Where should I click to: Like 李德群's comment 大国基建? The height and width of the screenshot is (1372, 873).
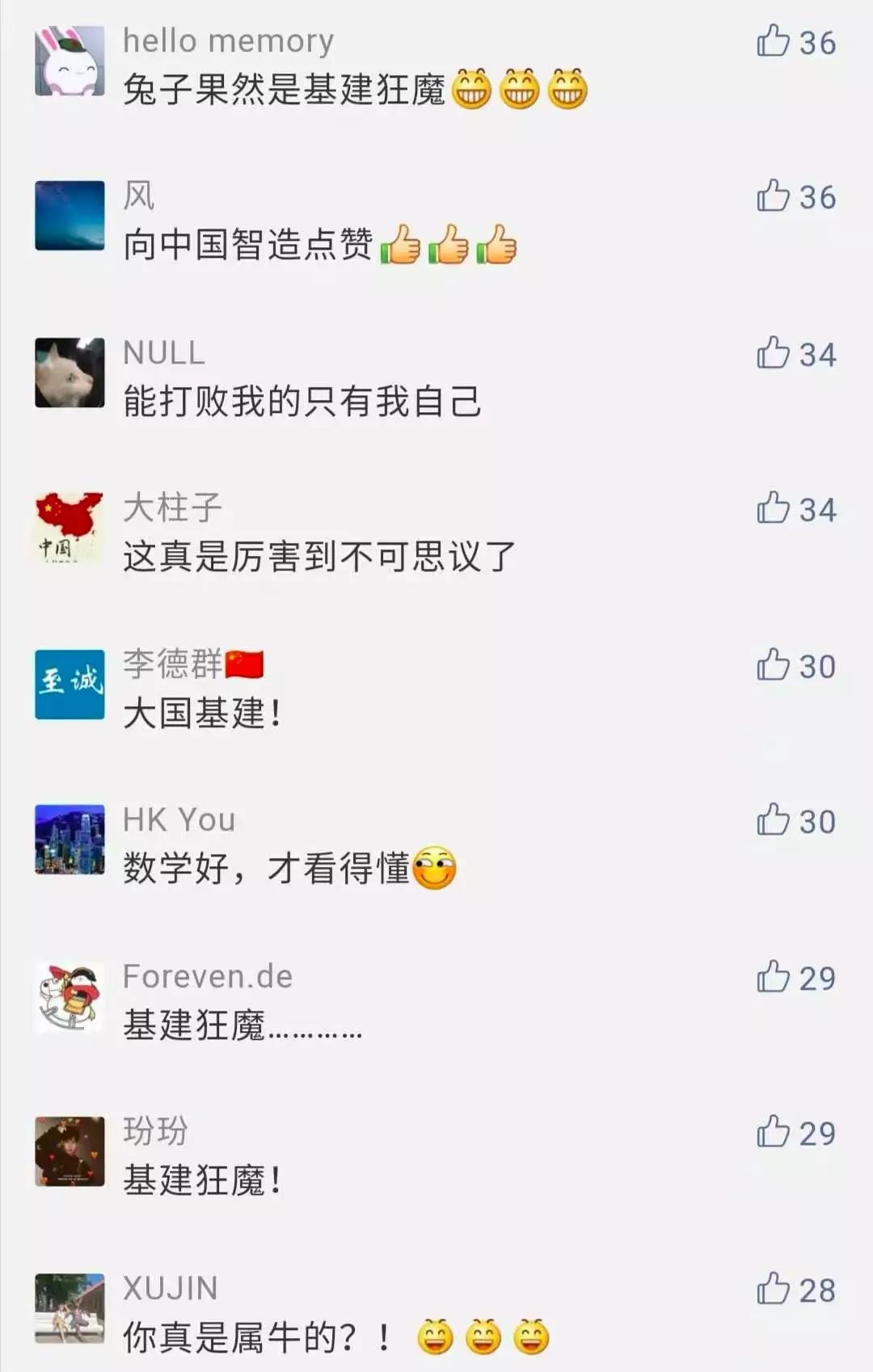pos(774,666)
